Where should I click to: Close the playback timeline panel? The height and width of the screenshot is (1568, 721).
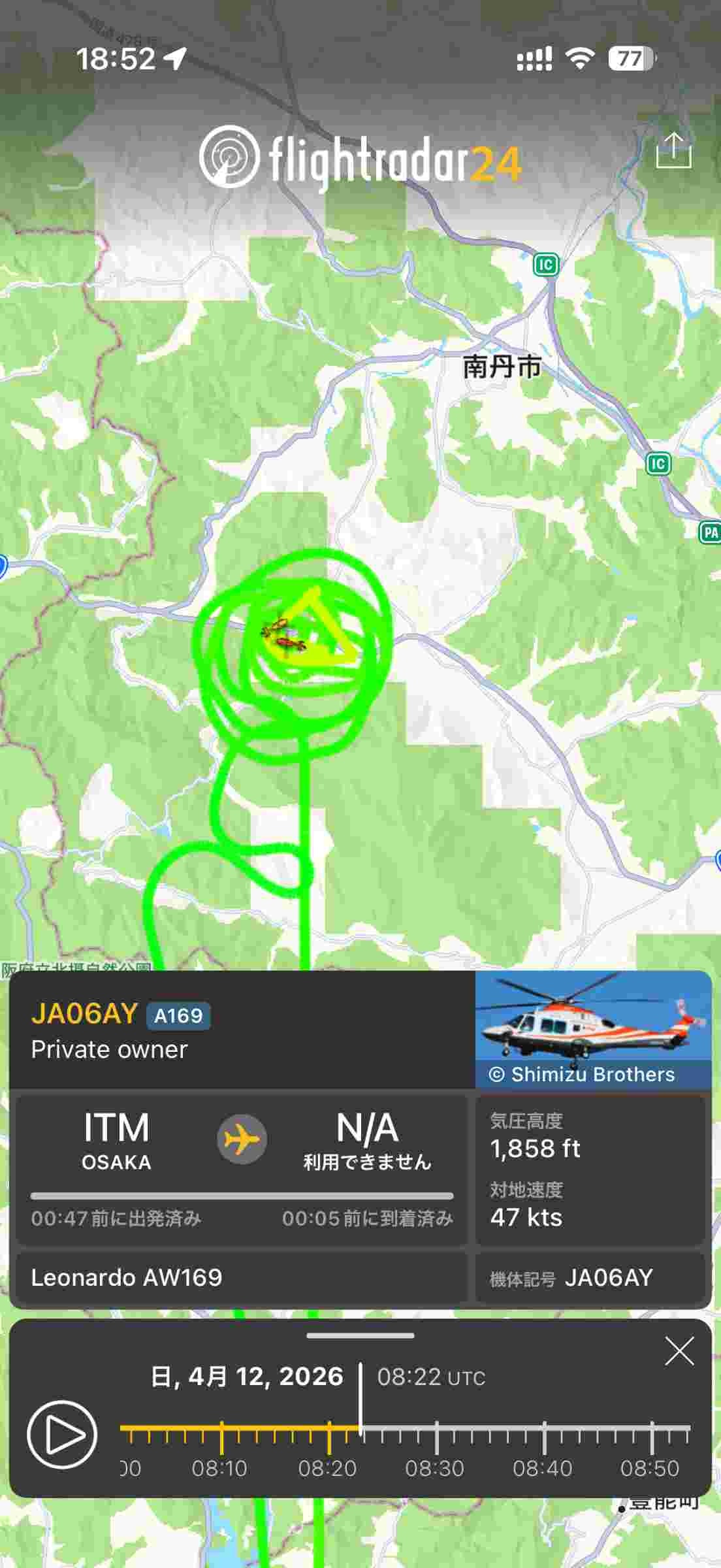[679, 1352]
